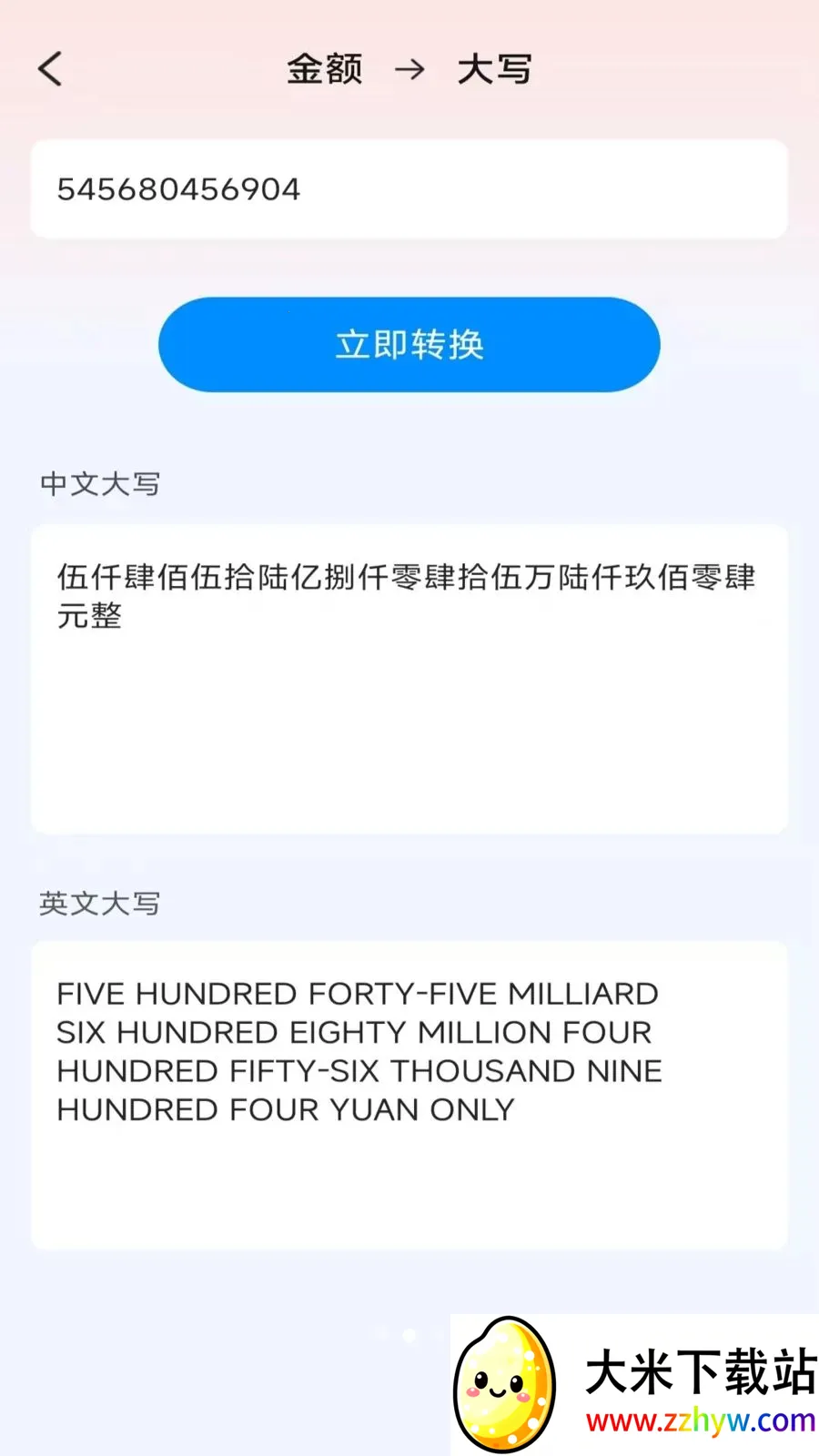
Task: Click the text starting with FIVE HUNDRED FORTY-FIVE
Action: point(357,994)
